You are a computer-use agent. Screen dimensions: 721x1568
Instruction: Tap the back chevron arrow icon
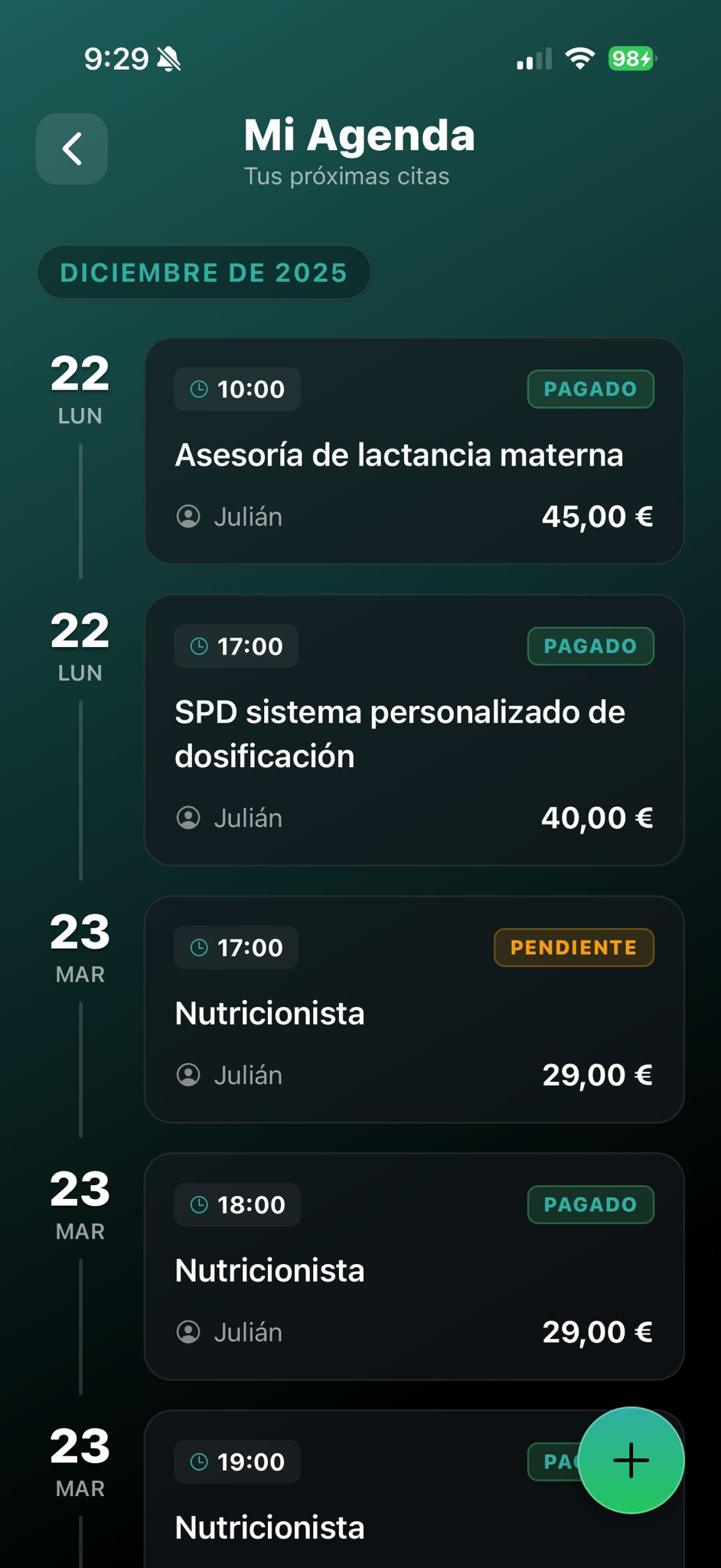pos(72,149)
